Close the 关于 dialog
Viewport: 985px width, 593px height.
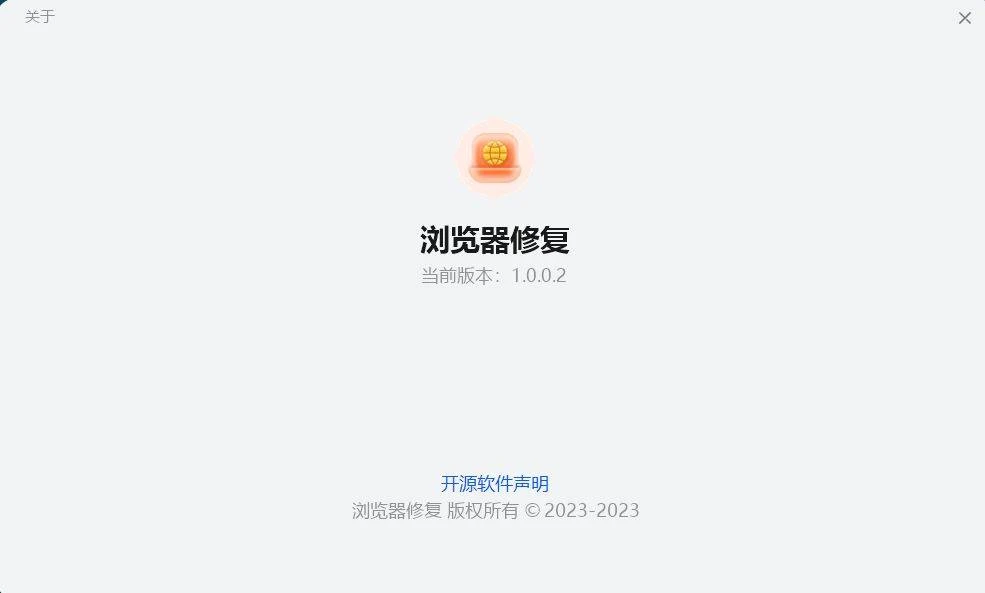(x=964, y=18)
